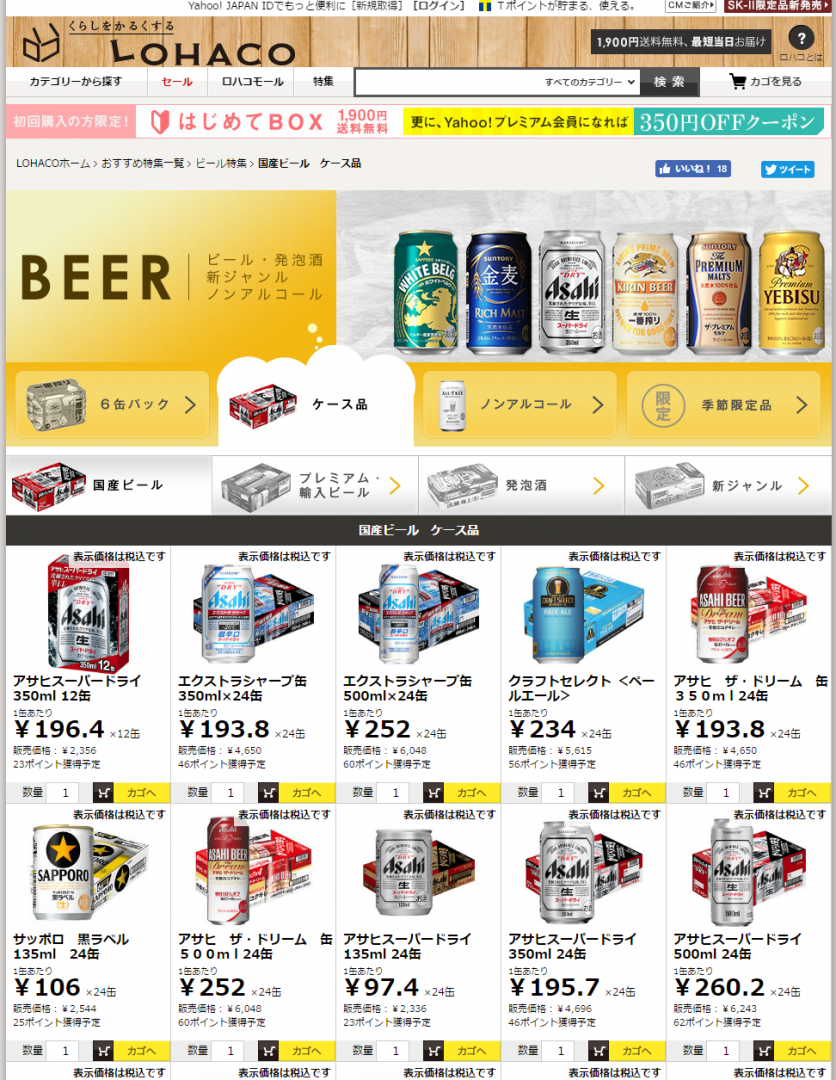Like the page with いいね! button
Screen dimensions: 836x1080
pyautogui.click(x=693, y=169)
